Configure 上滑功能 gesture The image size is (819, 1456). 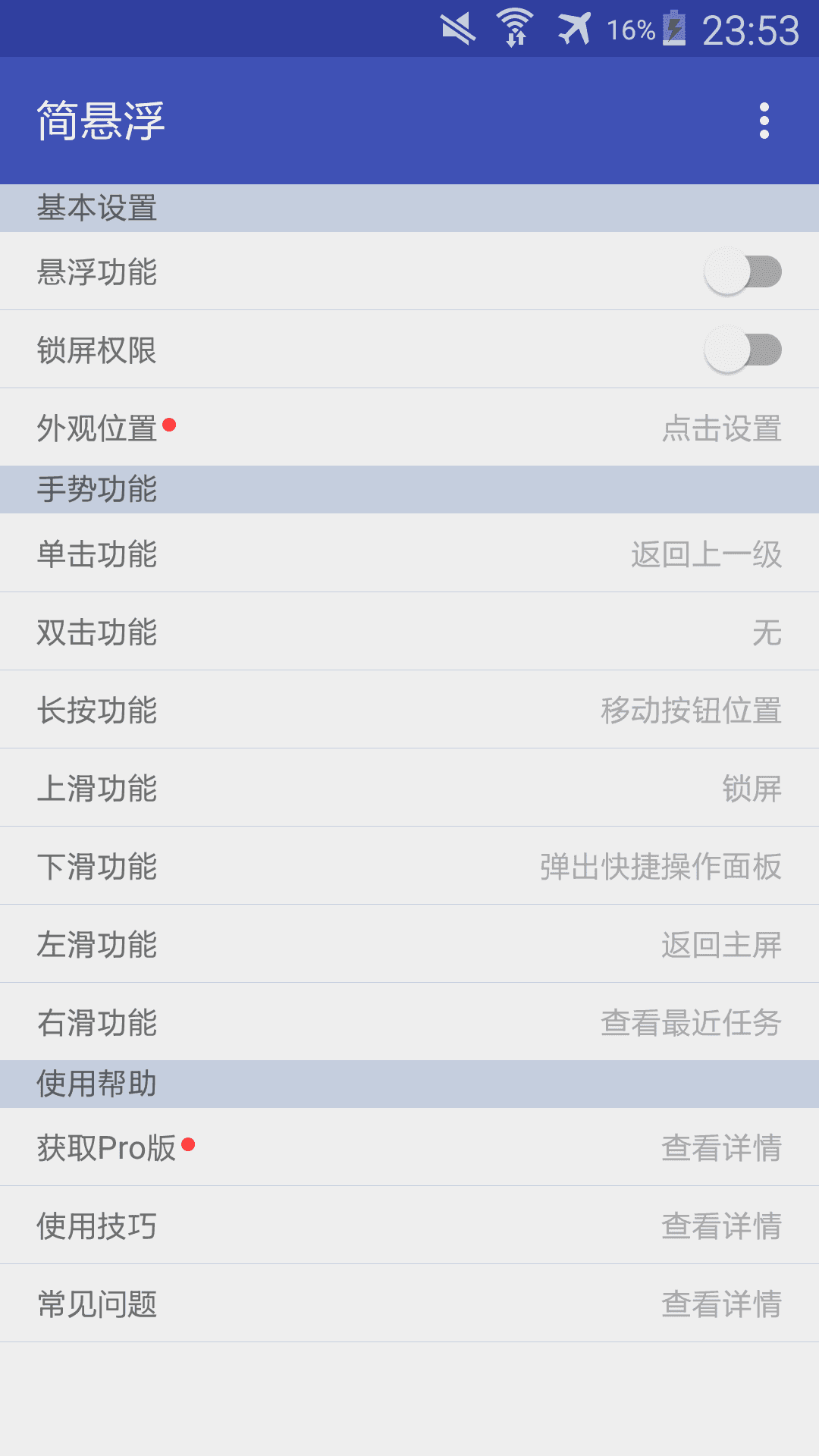click(x=409, y=788)
